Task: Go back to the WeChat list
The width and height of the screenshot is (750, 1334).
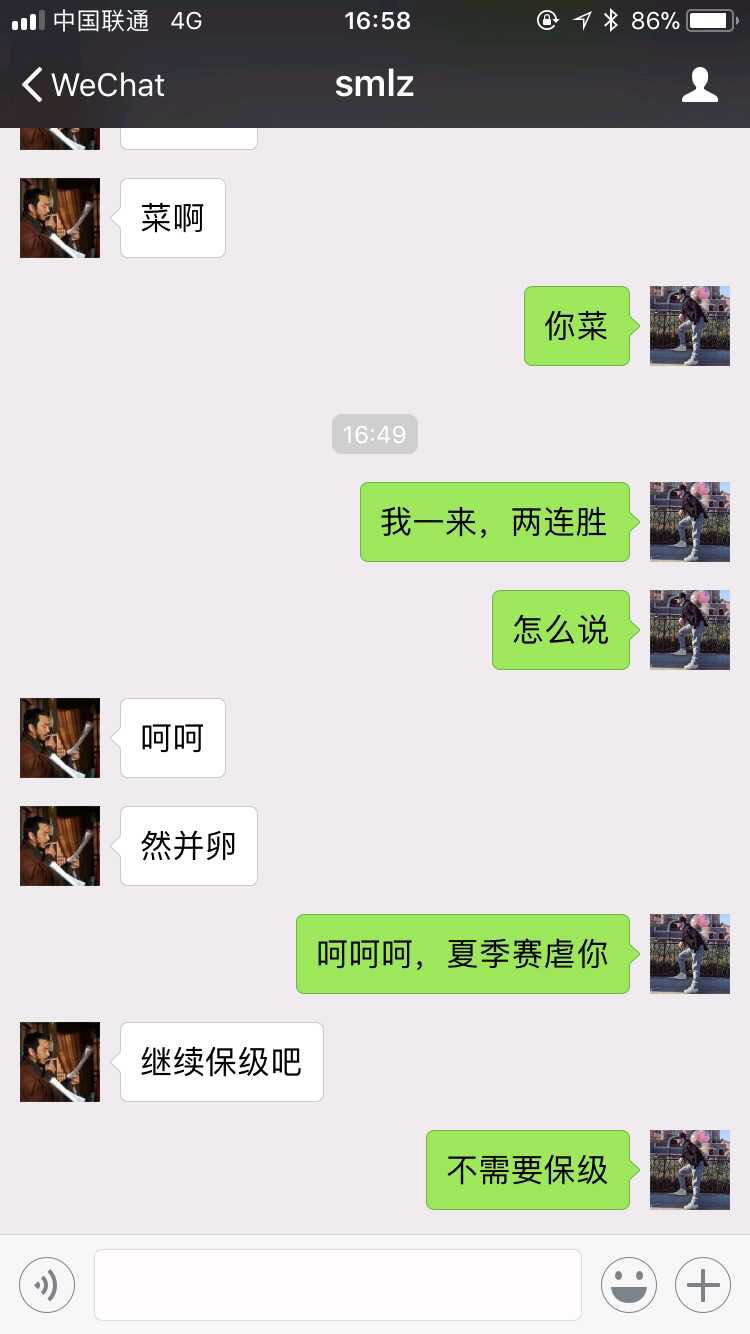Action: 93,85
